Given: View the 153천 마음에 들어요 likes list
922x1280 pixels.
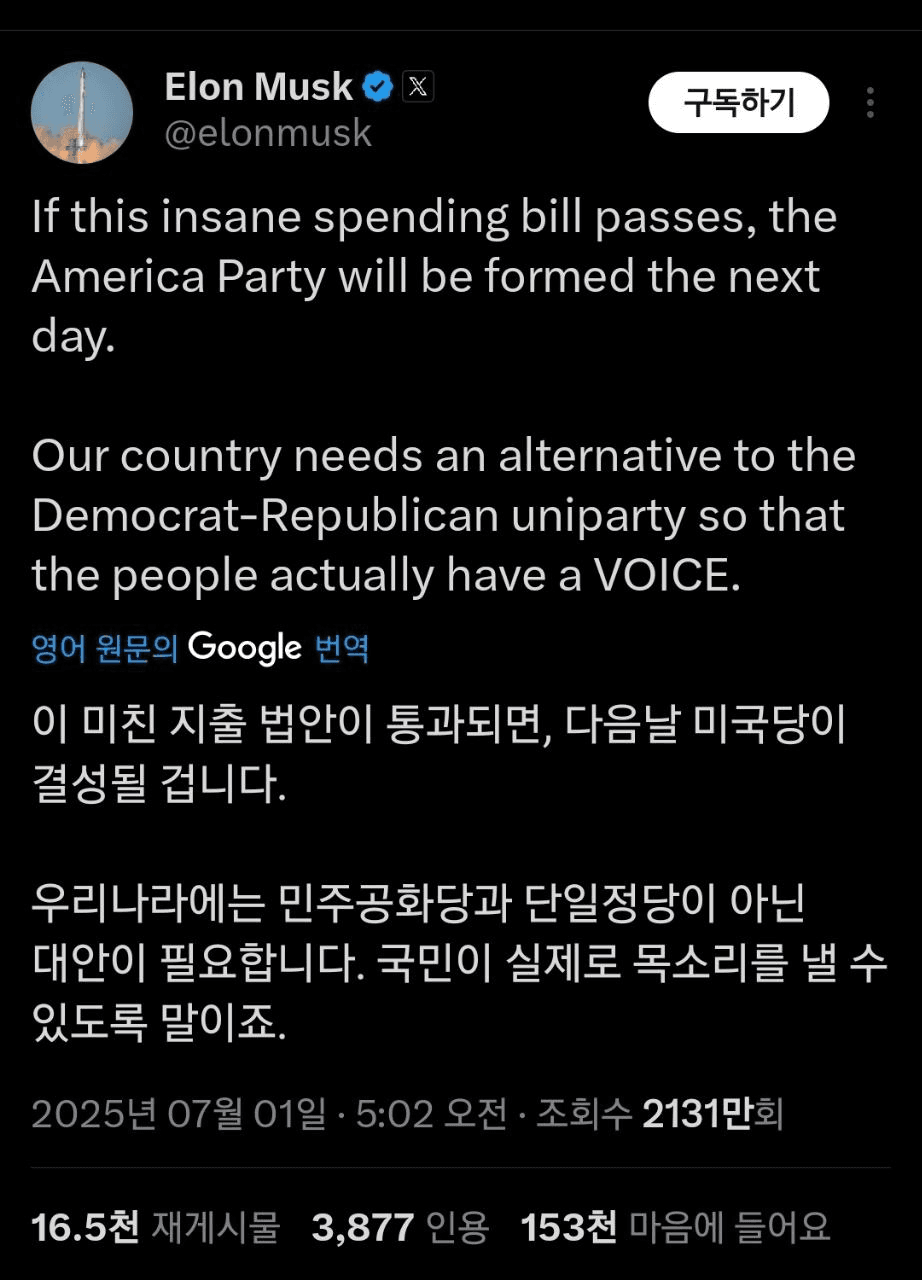Looking at the screenshot, I should 675,1227.
